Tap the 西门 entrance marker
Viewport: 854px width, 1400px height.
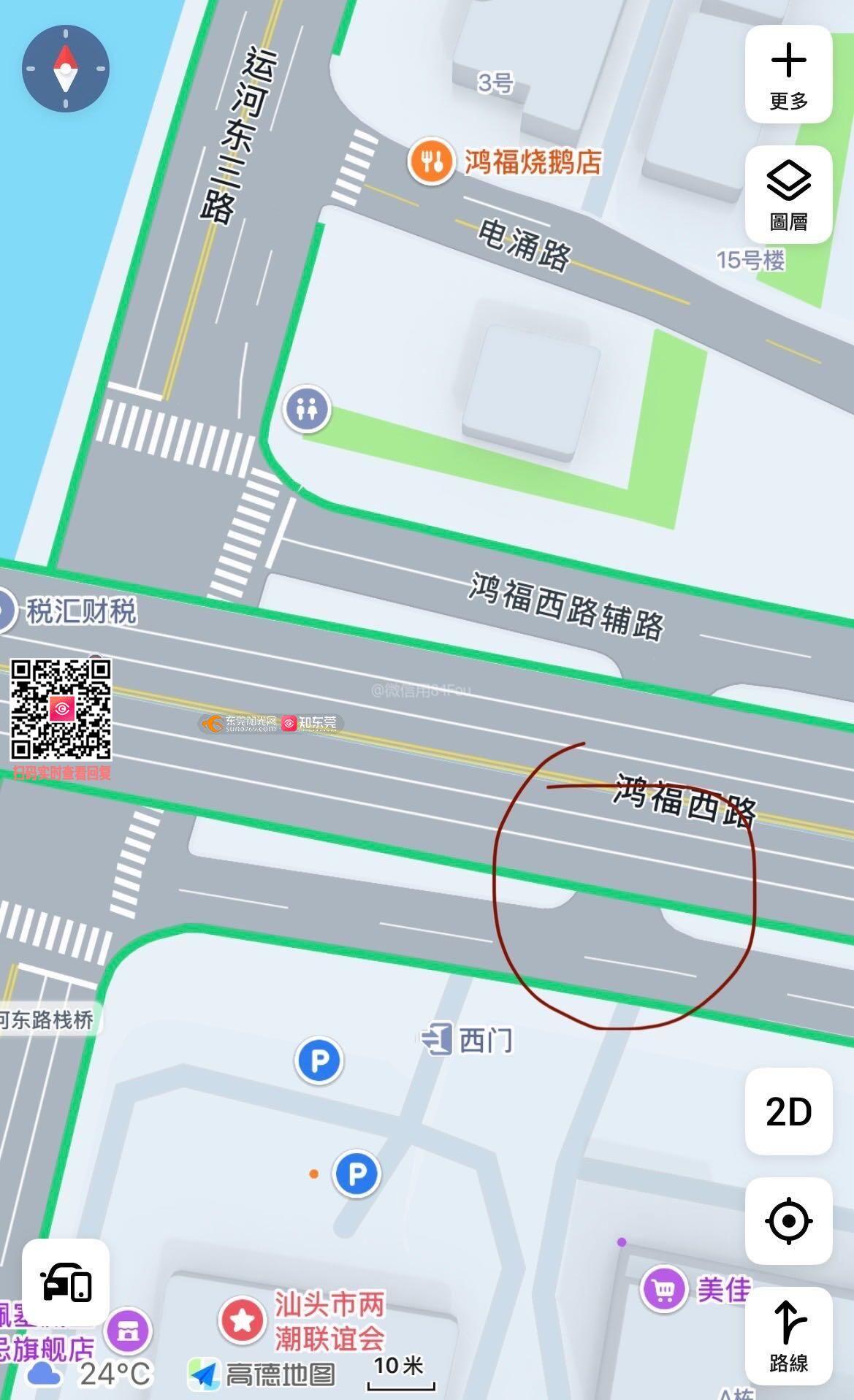tap(437, 1038)
